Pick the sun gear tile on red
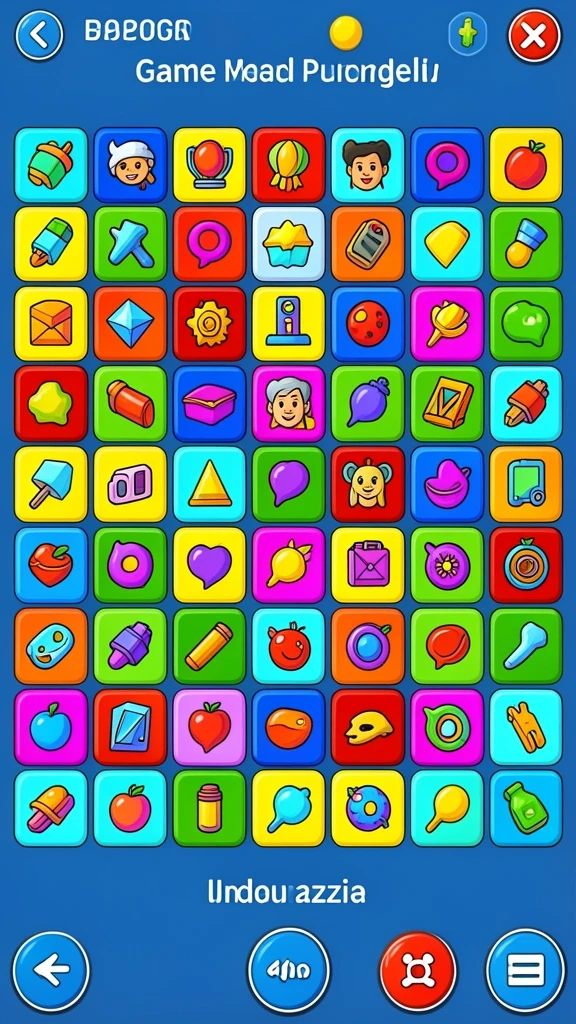 [x=210, y=323]
